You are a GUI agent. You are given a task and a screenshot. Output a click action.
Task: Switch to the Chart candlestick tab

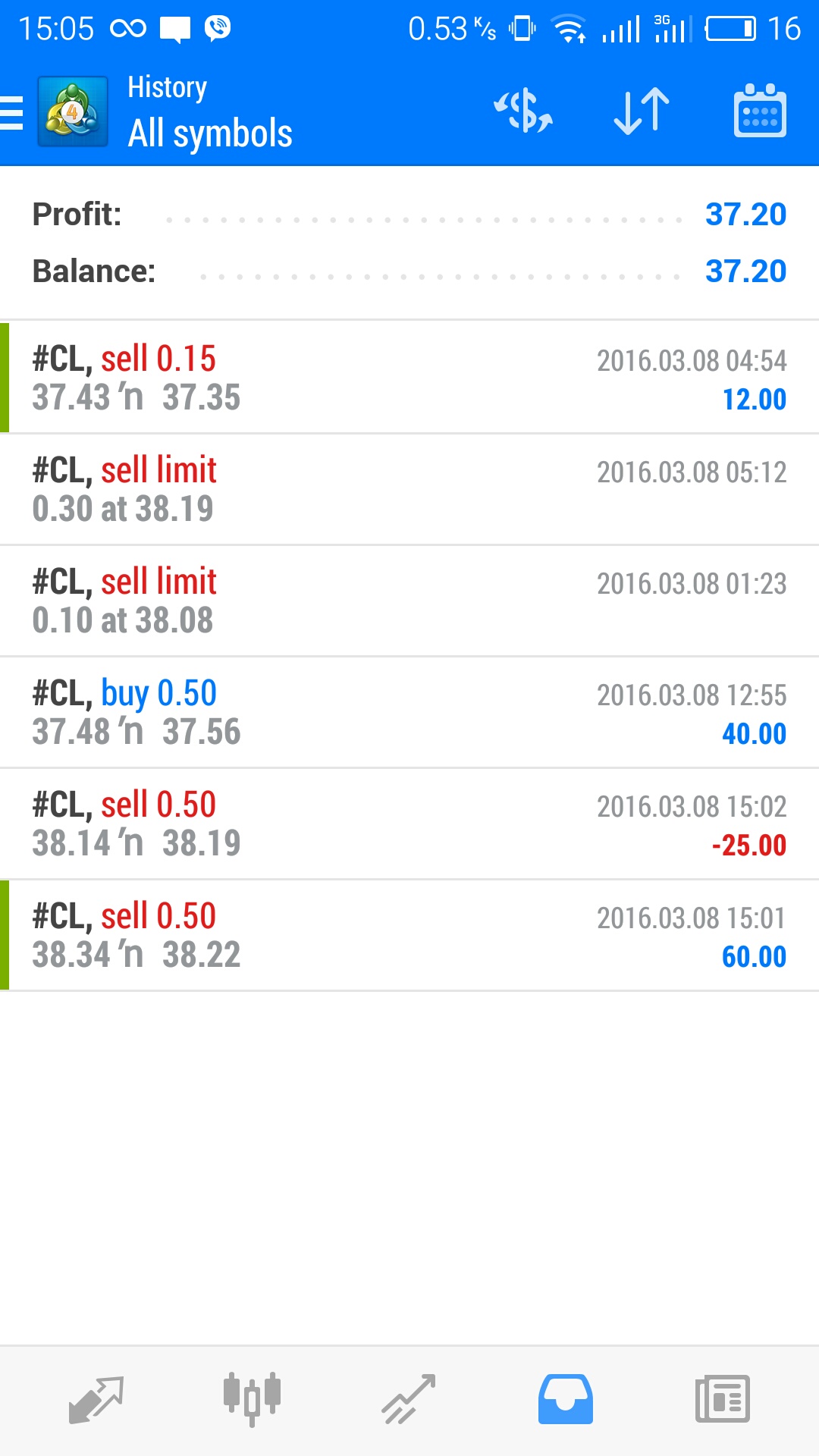253,1399
